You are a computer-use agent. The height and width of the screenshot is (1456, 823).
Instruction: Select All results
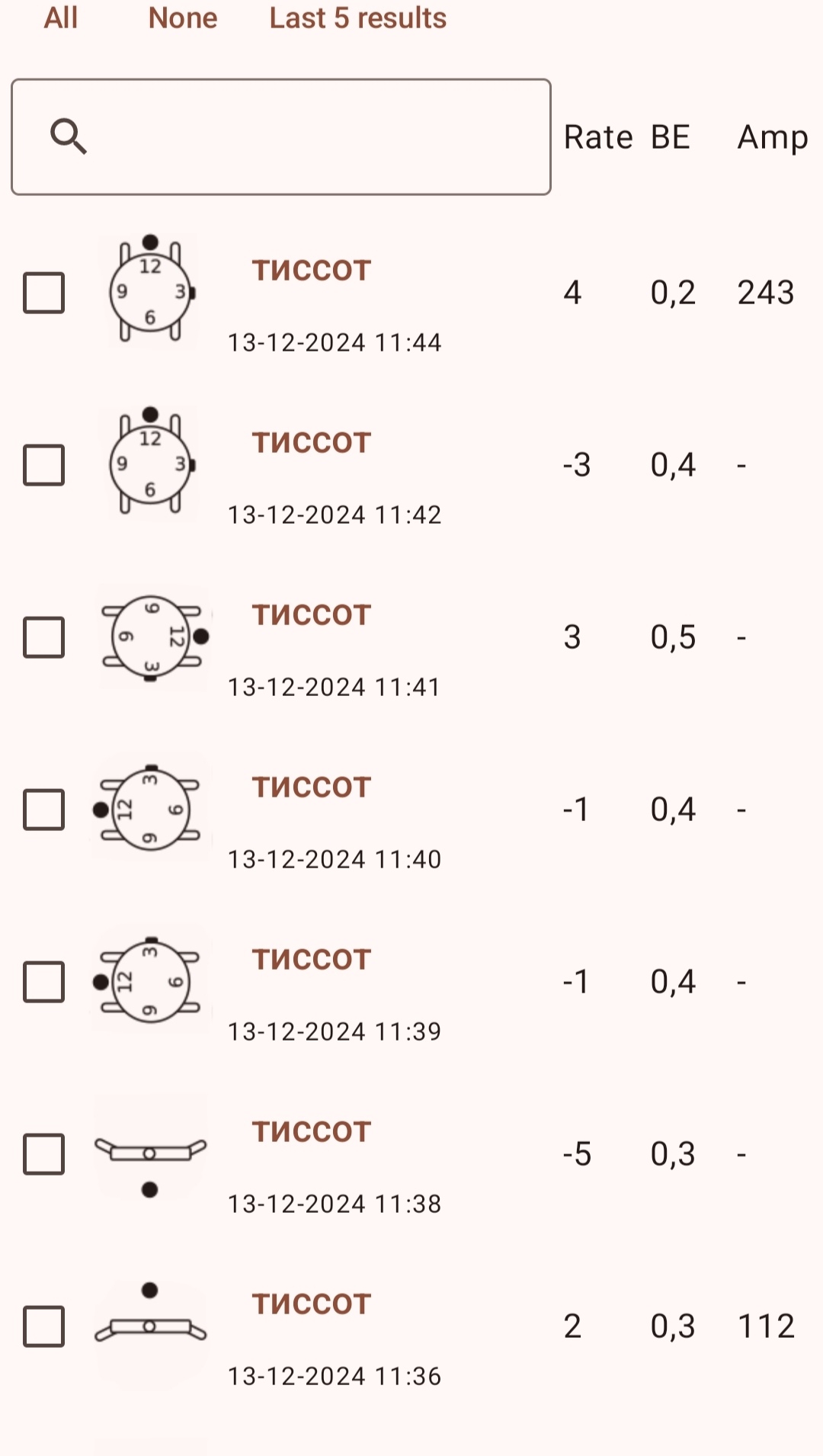[61, 18]
